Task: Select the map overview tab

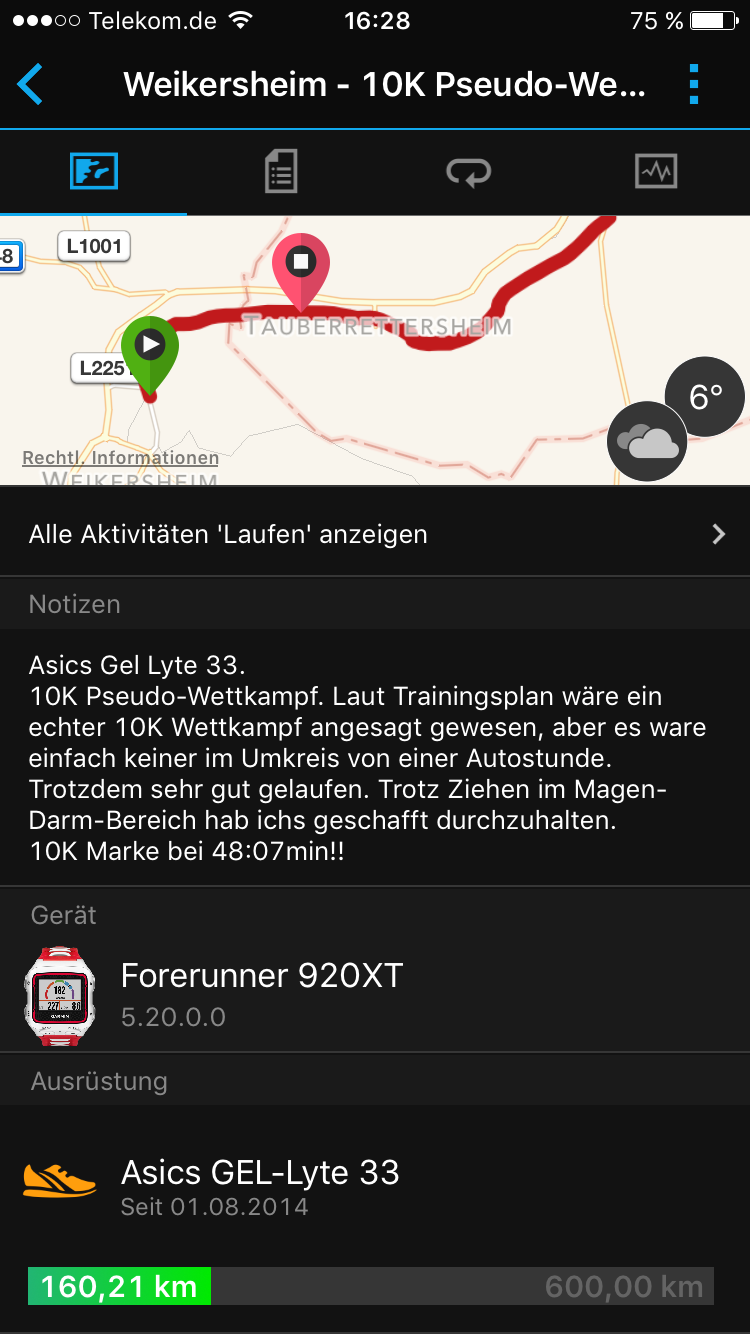Action: (94, 172)
